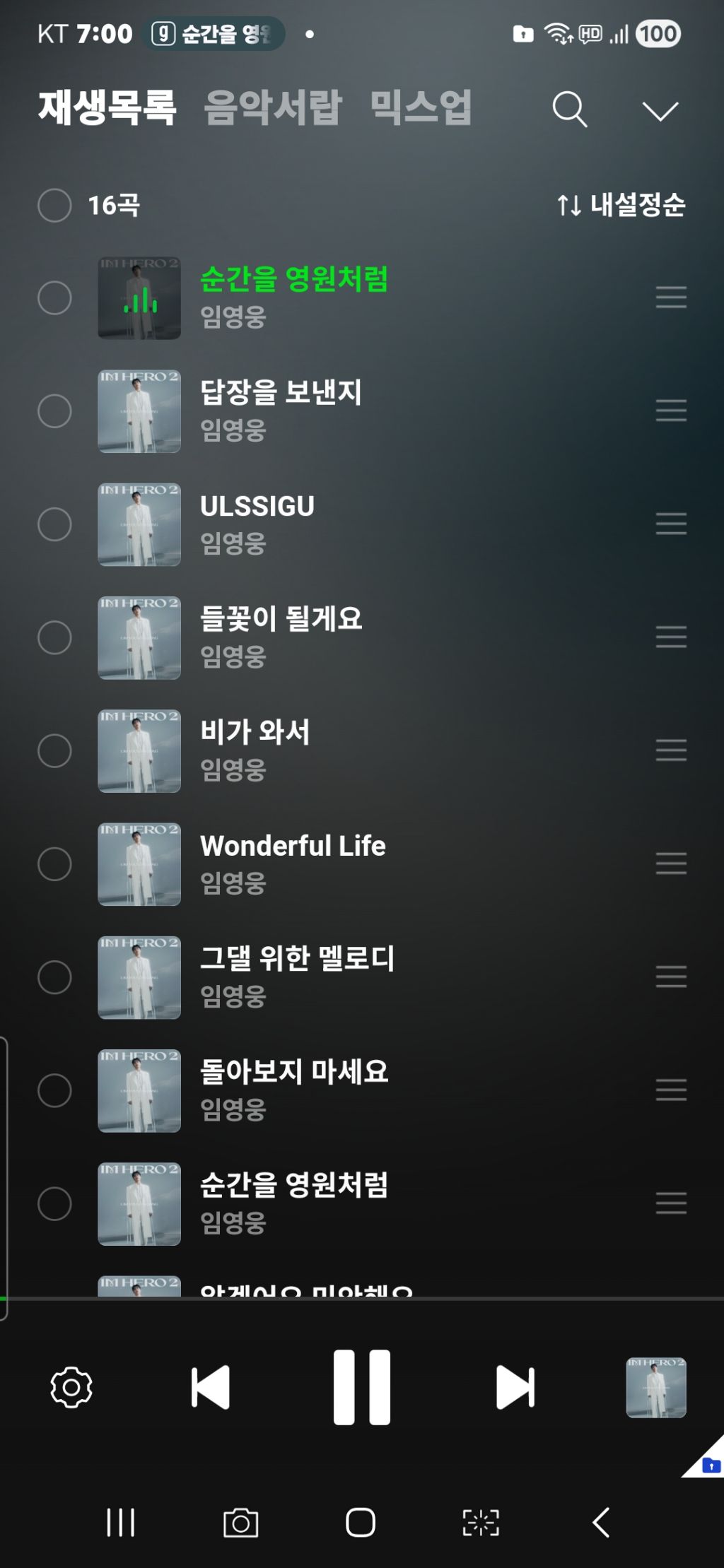Switch to the 믹스업 tab
This screenshot has height=1568, width=724.
(x=421, y=107)
